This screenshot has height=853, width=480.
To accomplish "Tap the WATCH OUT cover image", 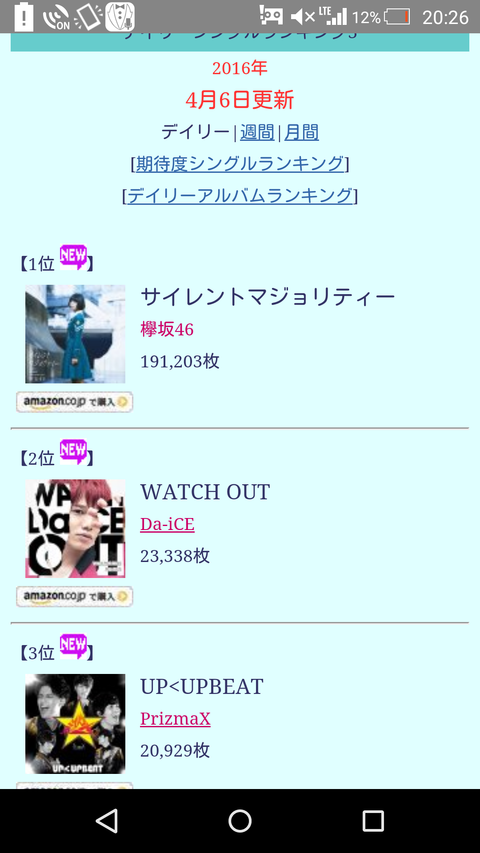I will pos(75,529).
